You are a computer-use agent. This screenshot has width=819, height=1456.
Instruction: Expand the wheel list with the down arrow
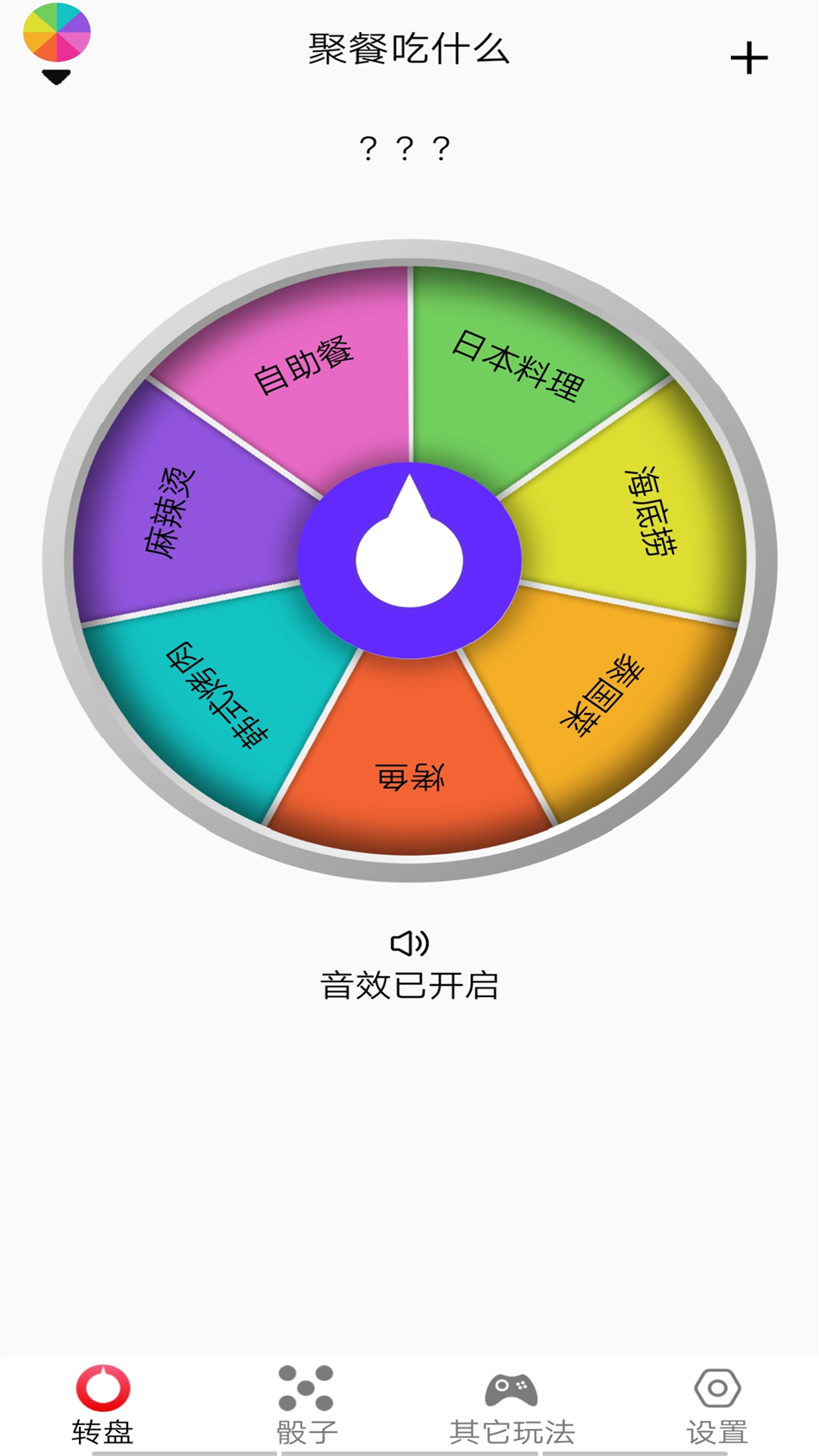point(55,75)
